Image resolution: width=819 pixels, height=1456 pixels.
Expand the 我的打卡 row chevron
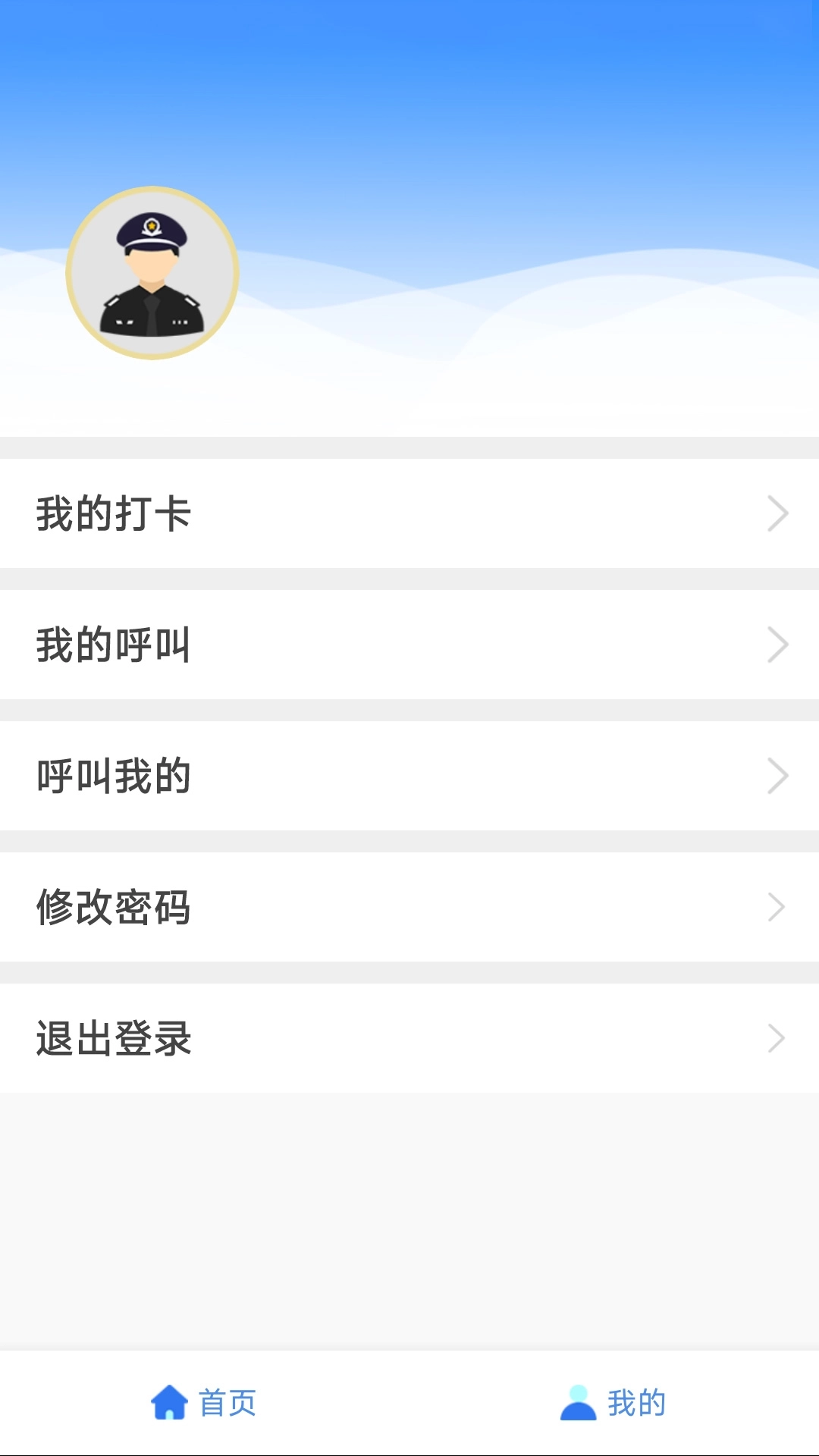[777, 513]
